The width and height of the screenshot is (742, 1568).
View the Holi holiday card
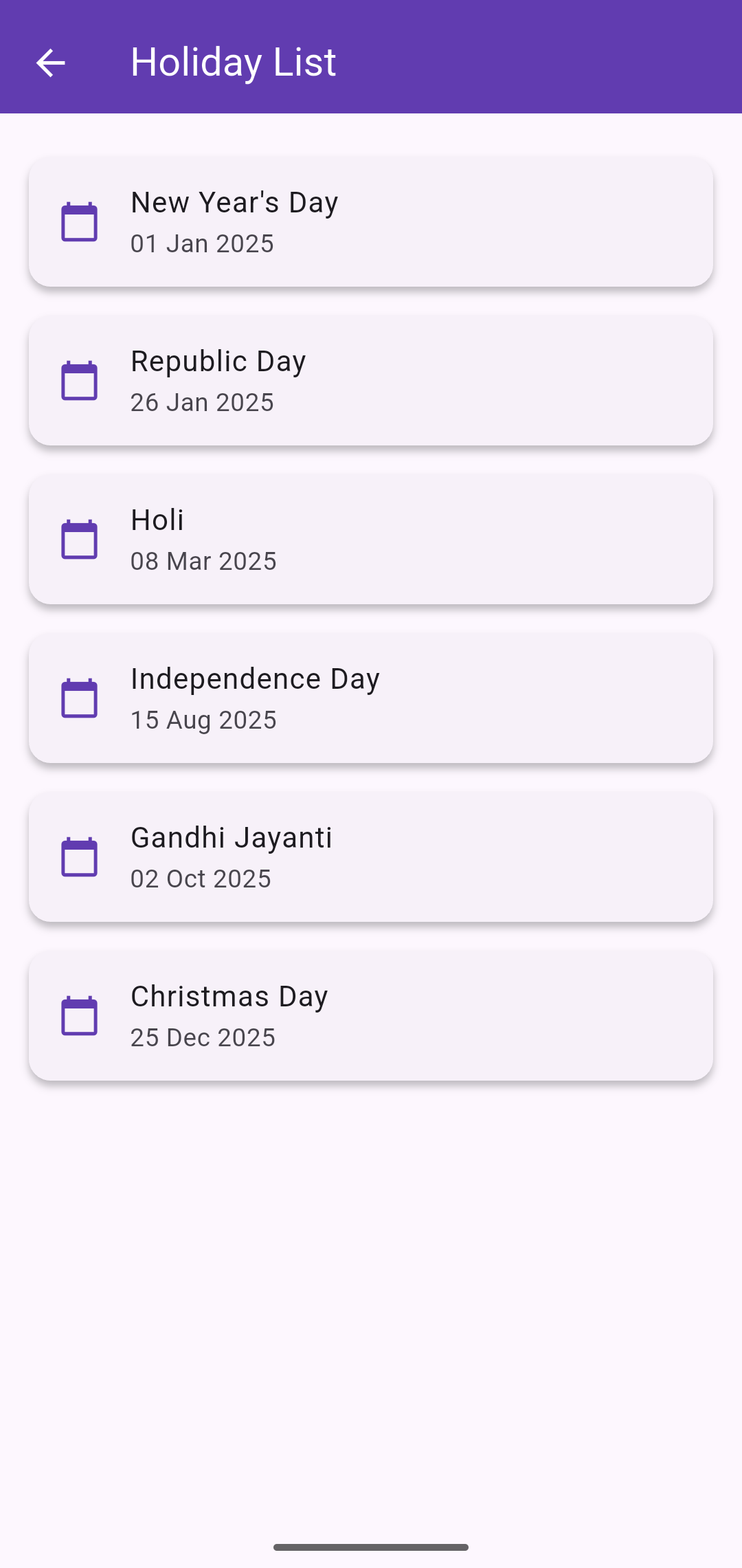pos(371,540)
